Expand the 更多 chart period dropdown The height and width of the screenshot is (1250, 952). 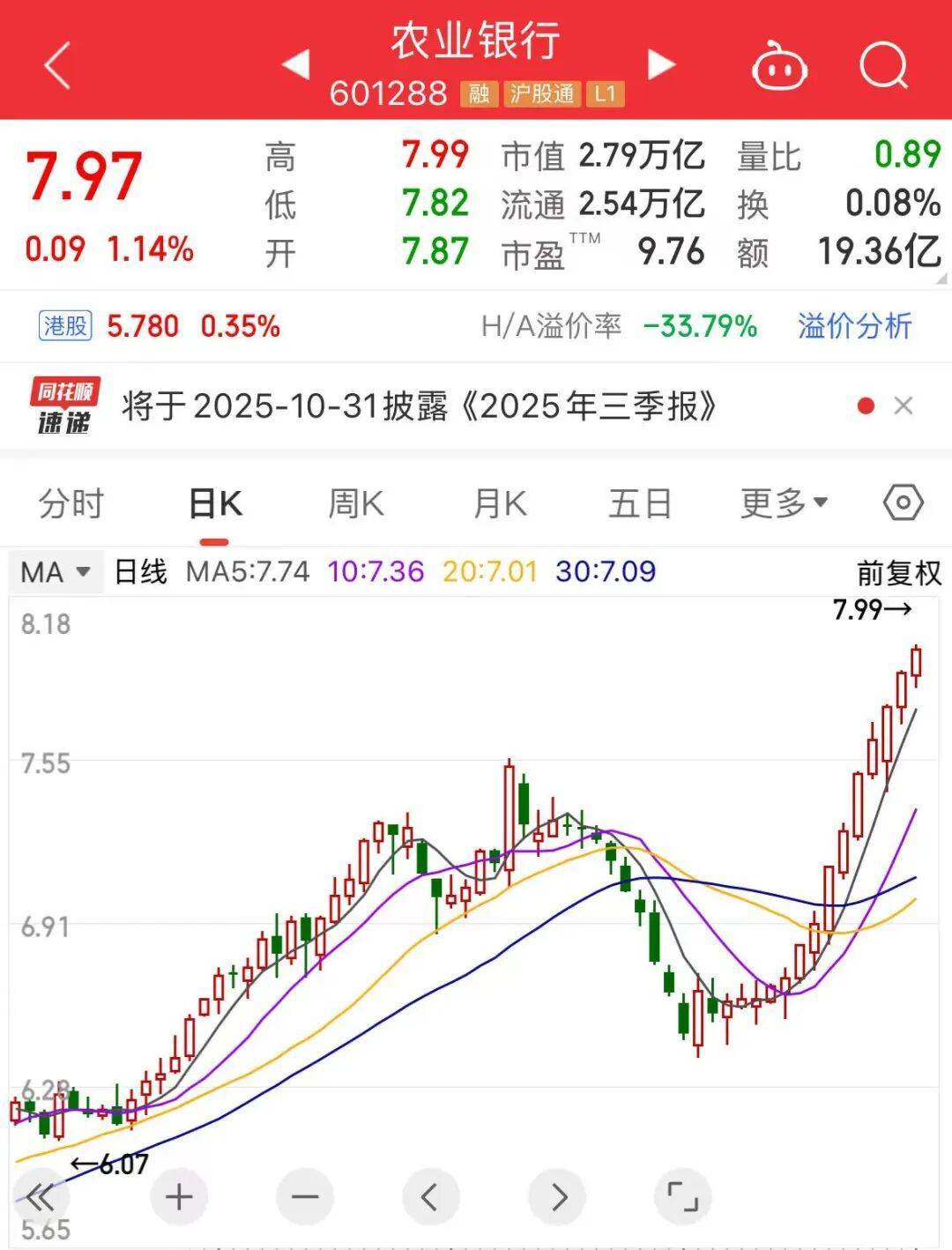(x=784, y=503)
